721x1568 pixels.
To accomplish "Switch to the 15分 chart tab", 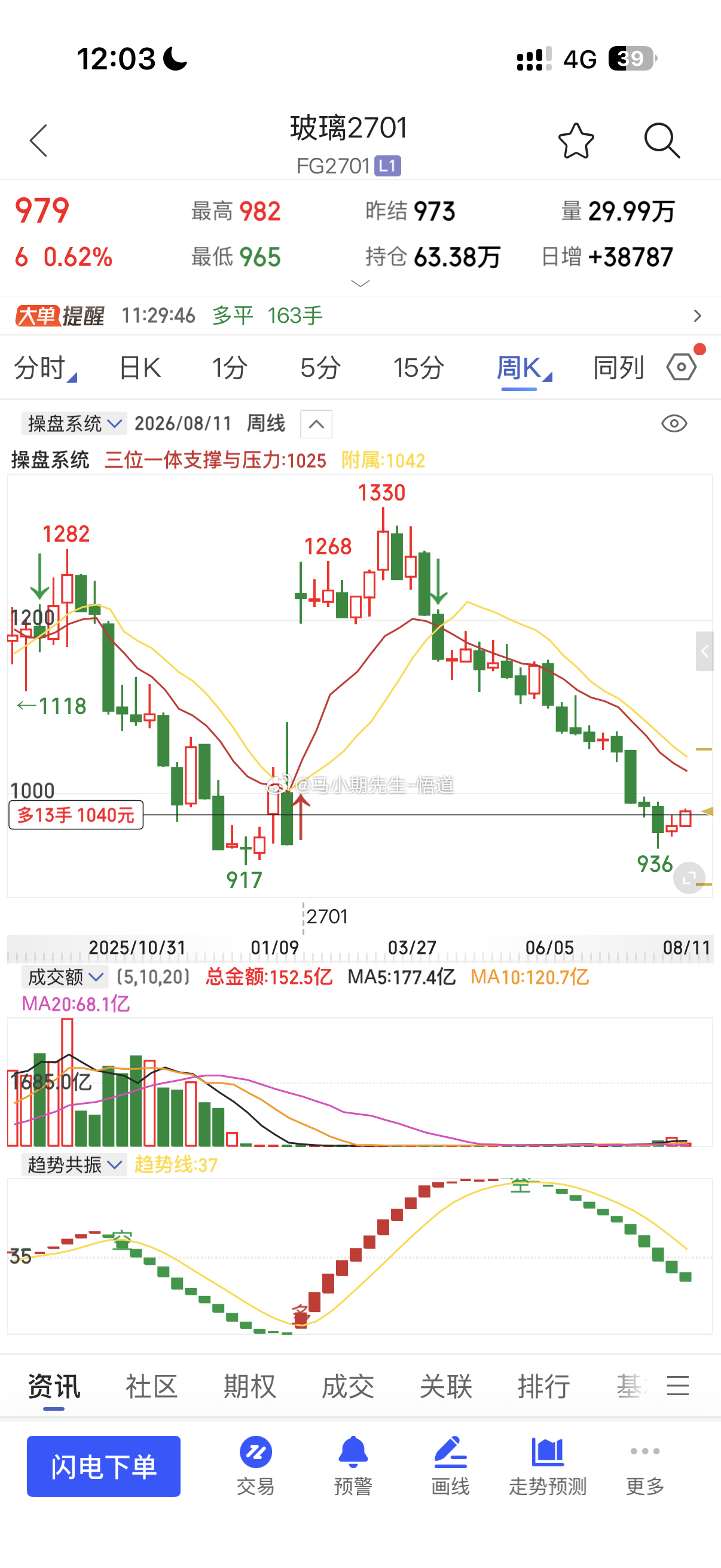I will [418, 368].
